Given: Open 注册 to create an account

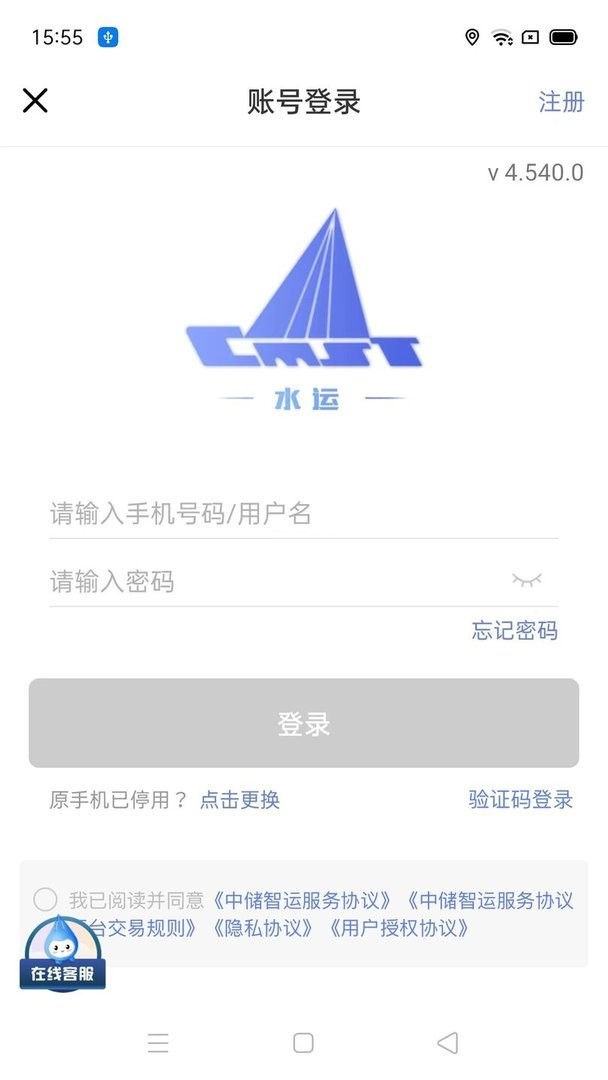Looking at the screenshot, I should 561,102.
